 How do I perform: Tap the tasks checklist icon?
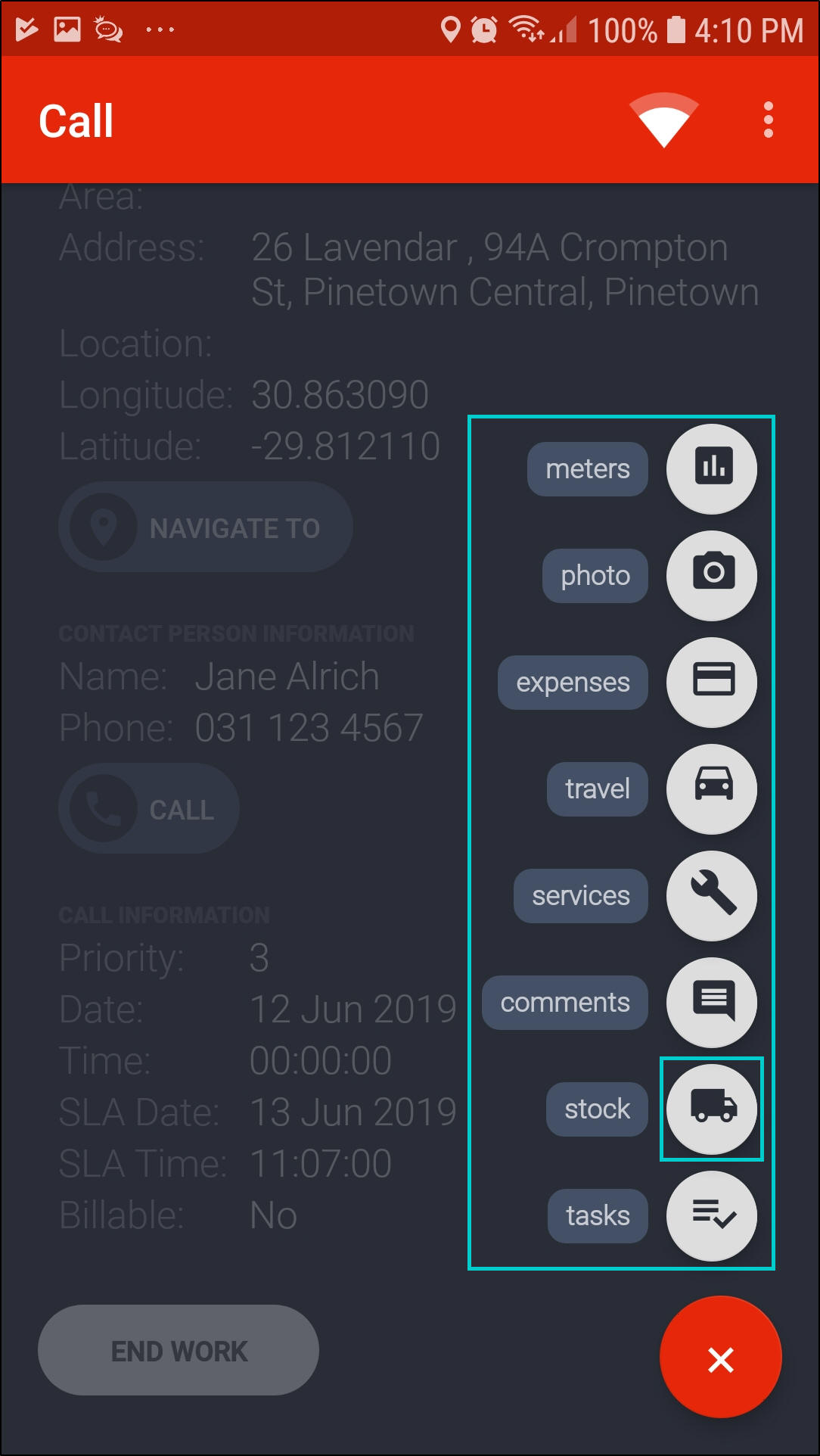pos(711,1215)
